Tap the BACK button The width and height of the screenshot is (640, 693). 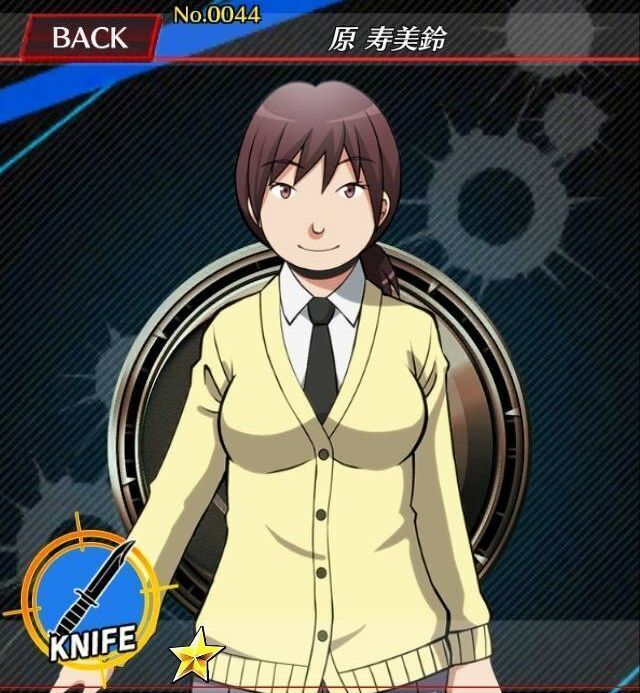tap(90, 38)
